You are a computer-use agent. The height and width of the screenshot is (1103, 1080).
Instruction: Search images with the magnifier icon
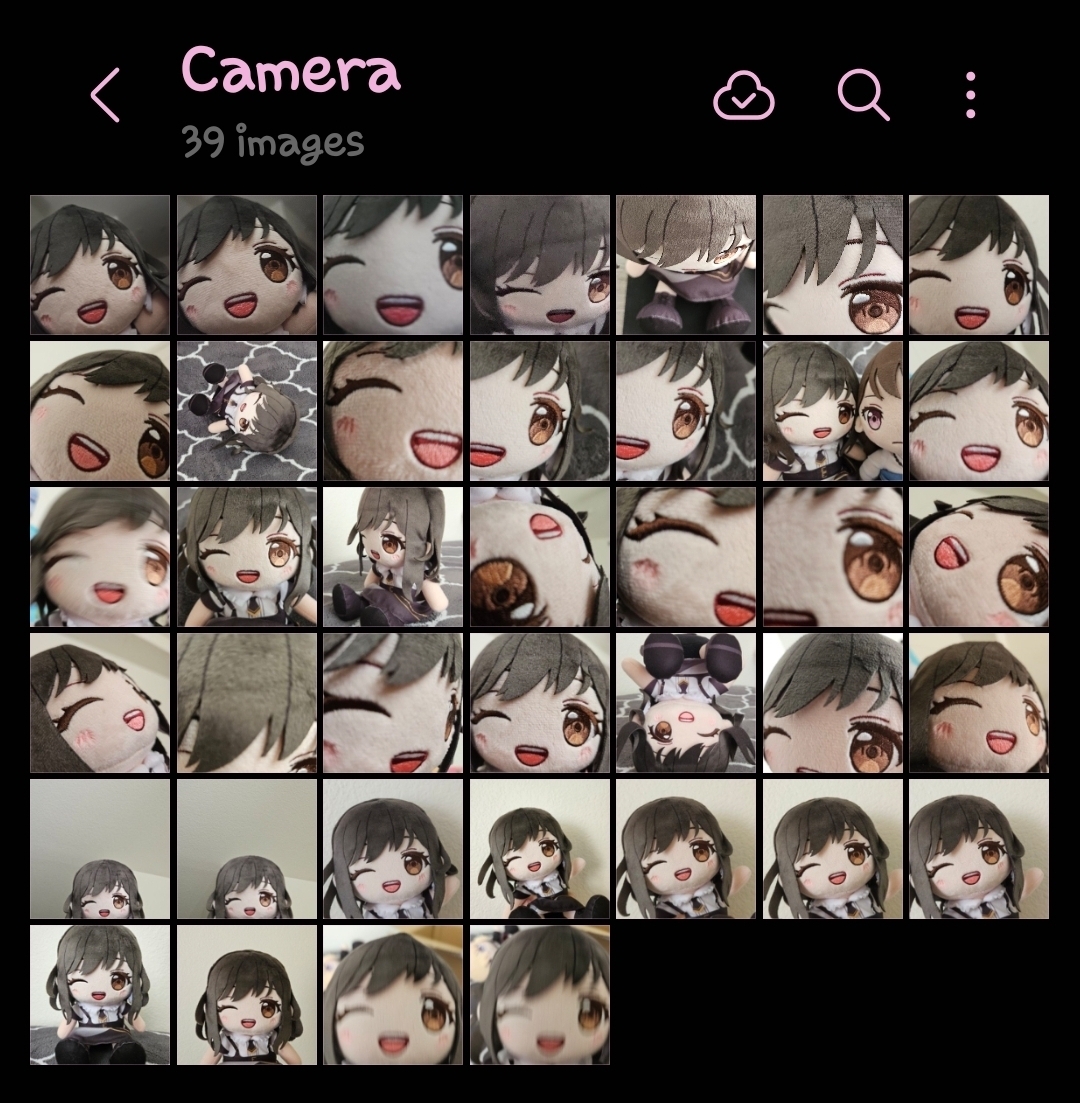click(x=863, y=96)
